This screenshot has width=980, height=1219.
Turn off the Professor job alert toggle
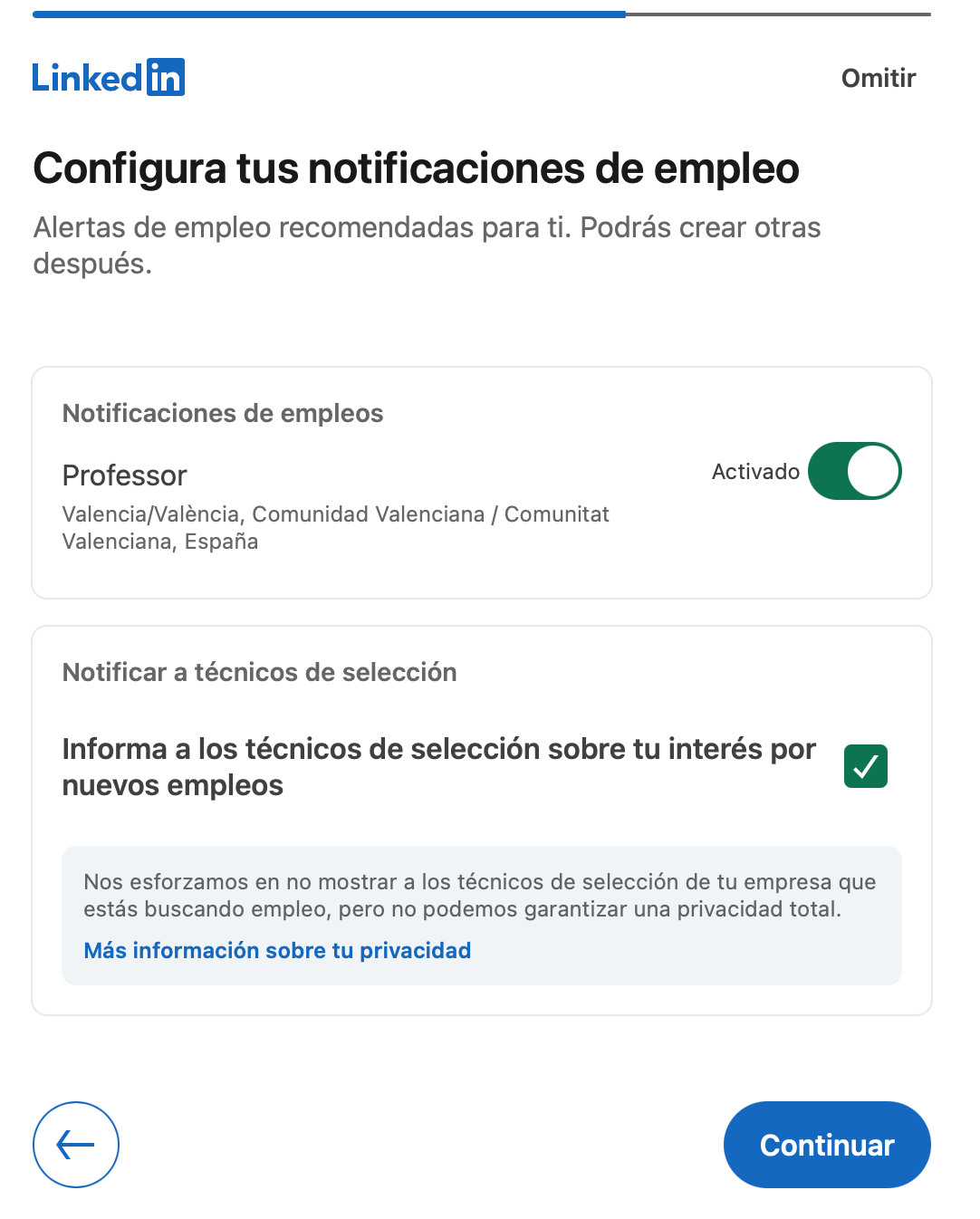(854, 471)
